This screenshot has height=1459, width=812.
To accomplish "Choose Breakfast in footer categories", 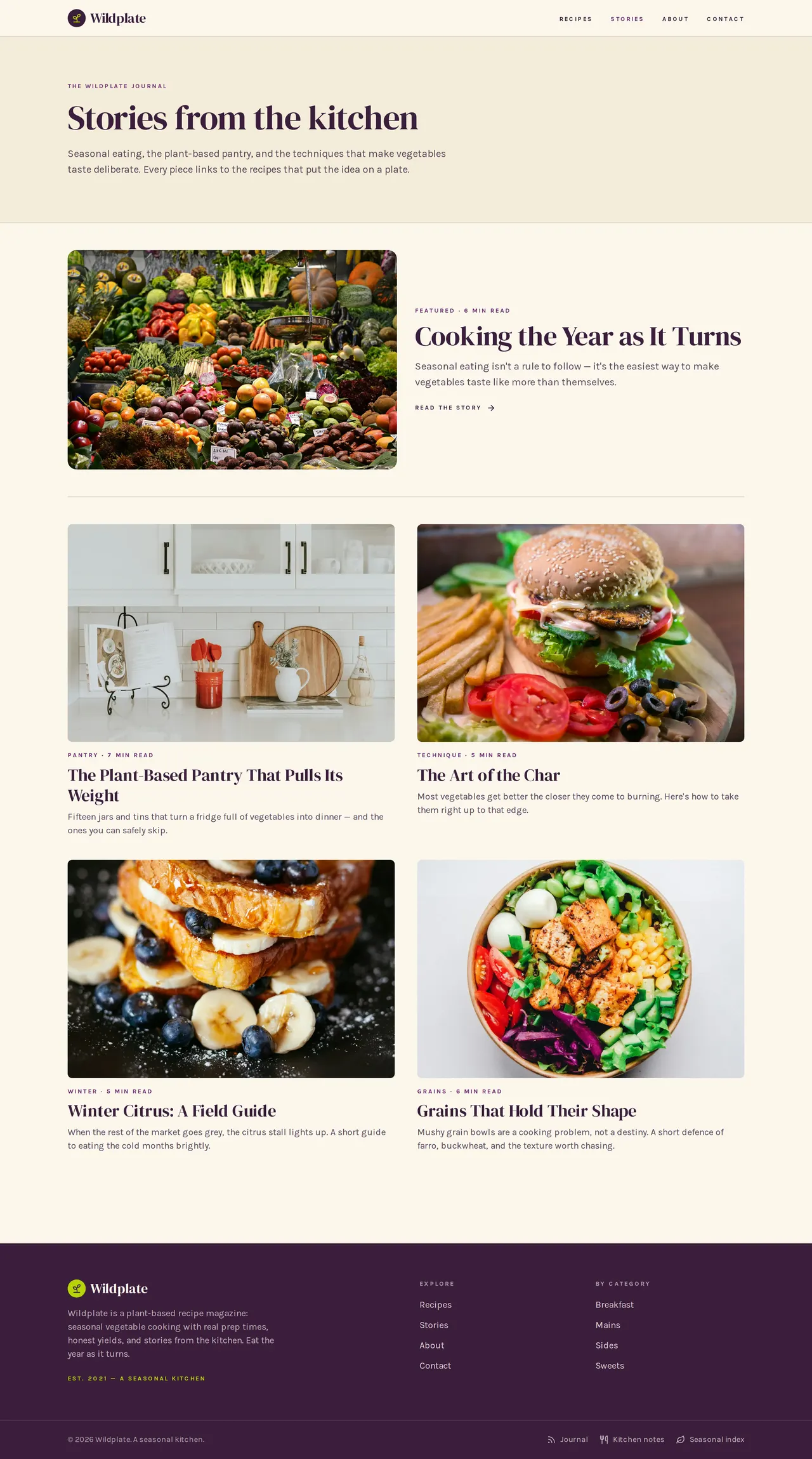I will (615, 1305).
